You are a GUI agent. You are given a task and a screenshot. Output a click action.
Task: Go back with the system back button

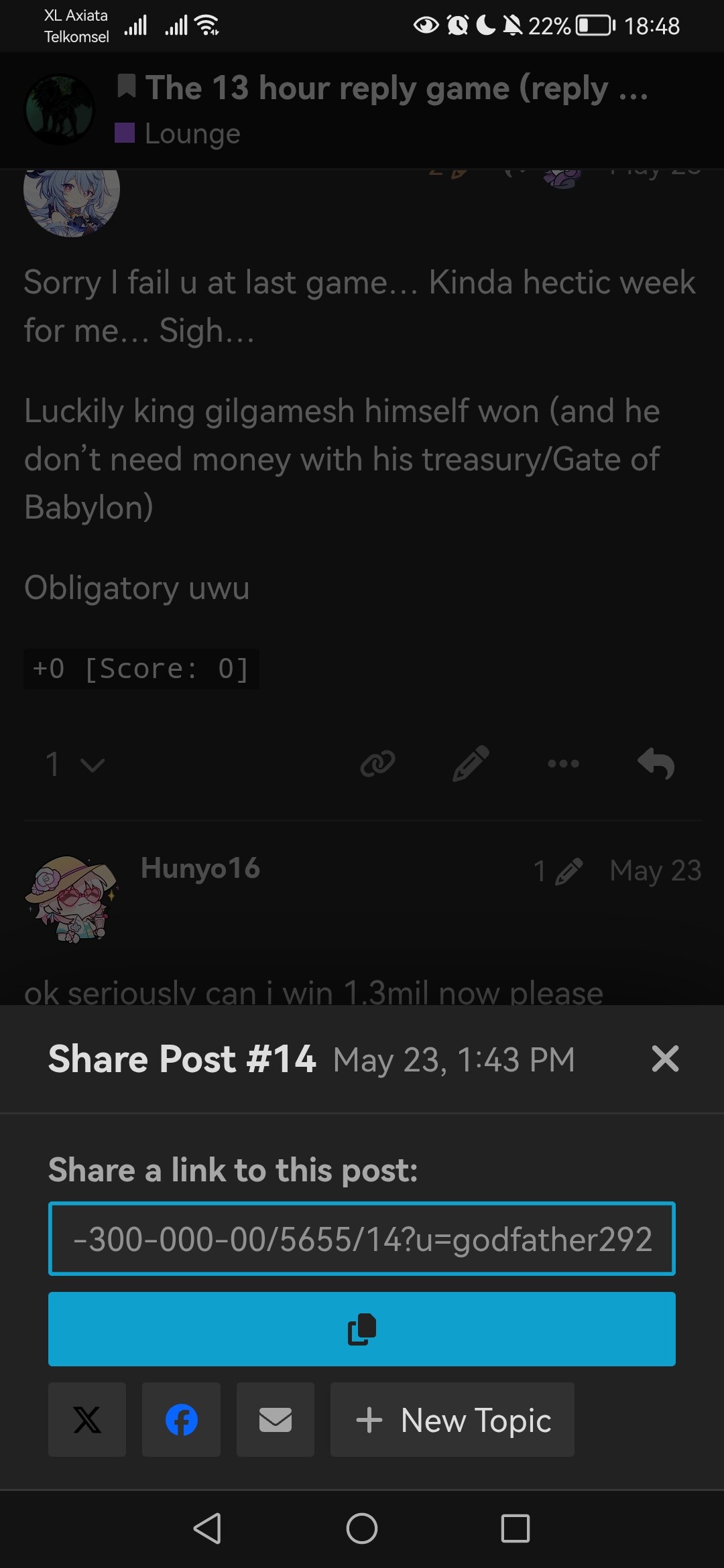click(x=208, y=1528)
